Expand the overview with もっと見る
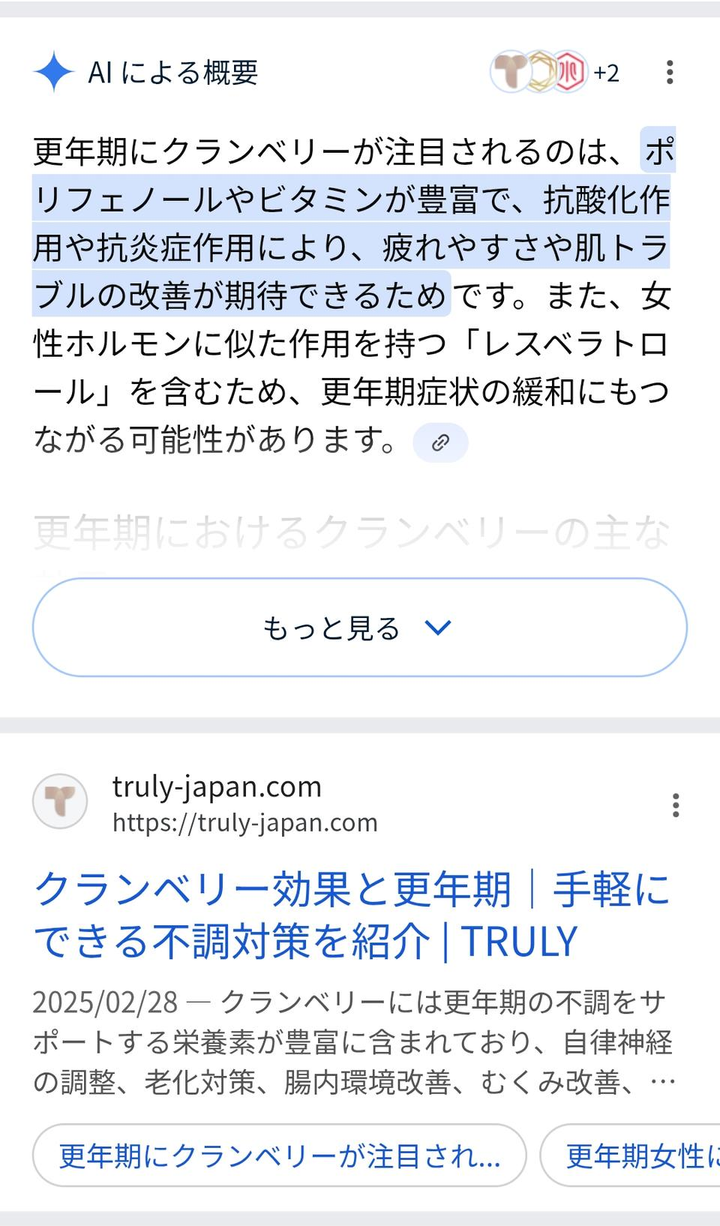This screenshot has width=720, height=1226. pos(359,628)
